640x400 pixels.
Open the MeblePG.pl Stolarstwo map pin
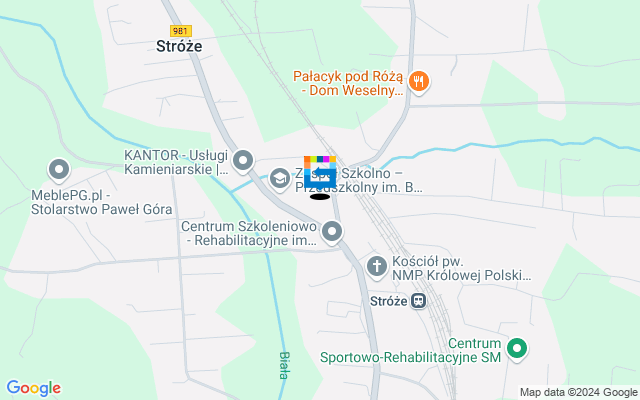pyautogui.click(x=58, y=171)
